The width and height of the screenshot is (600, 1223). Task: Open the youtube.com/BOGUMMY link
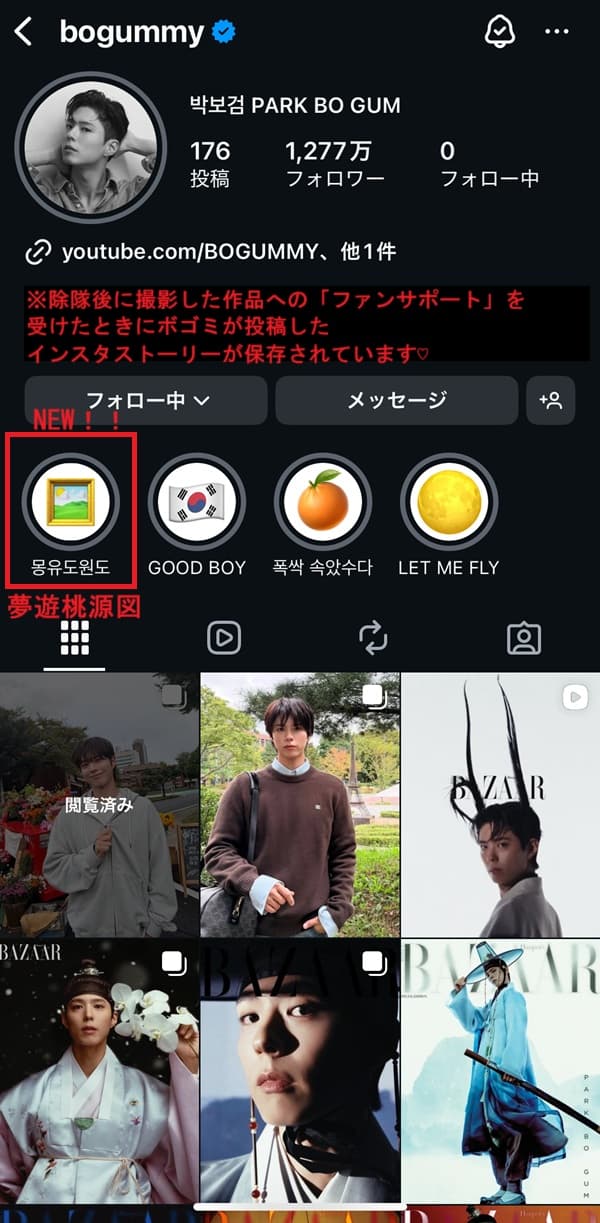(216, 252)
